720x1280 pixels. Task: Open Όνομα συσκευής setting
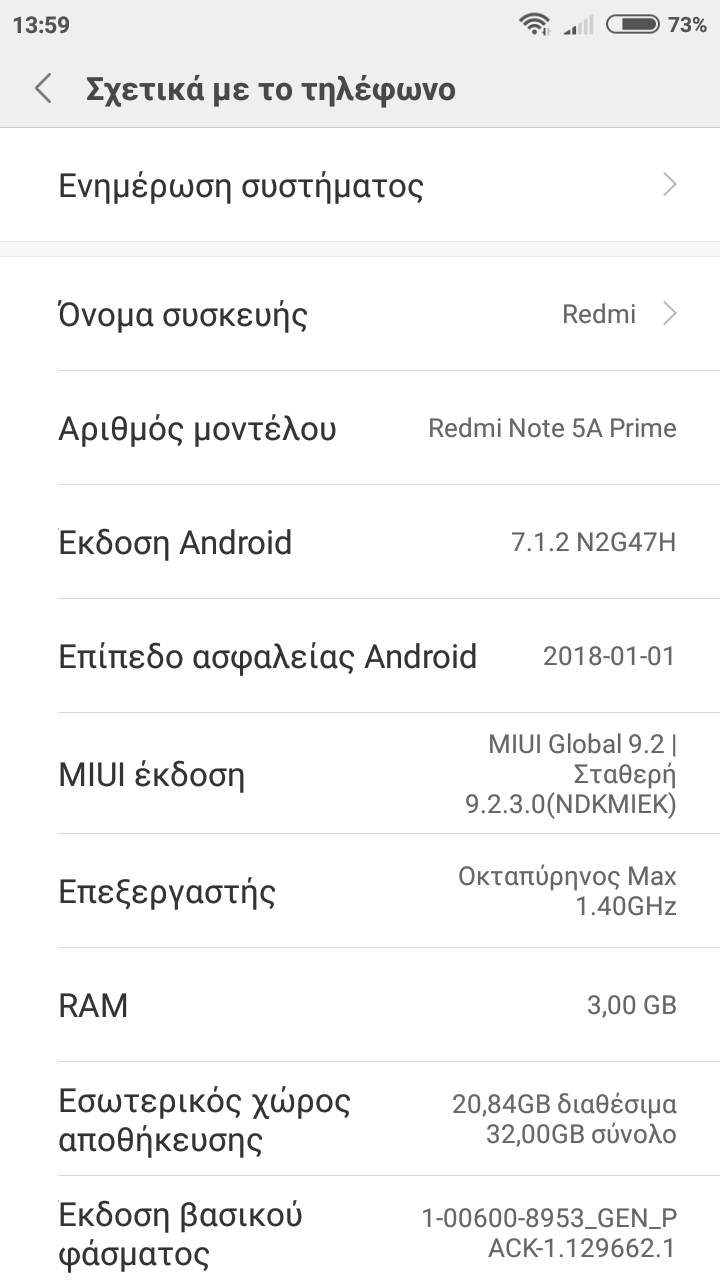360,315
